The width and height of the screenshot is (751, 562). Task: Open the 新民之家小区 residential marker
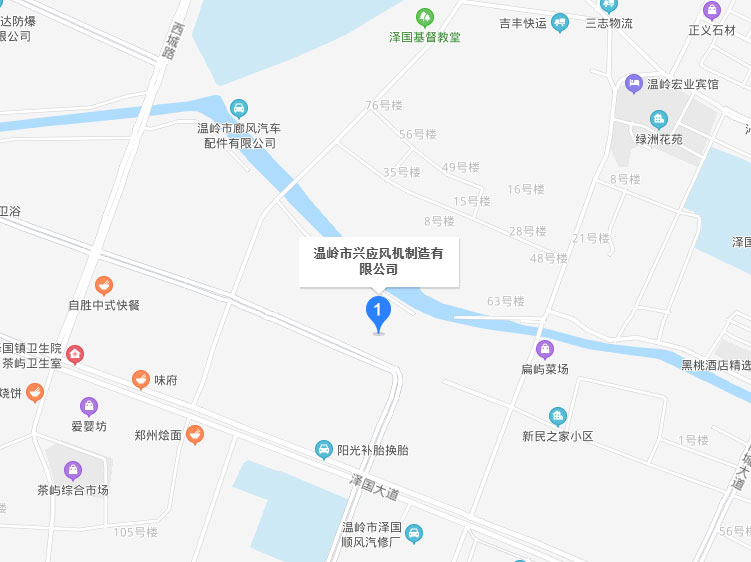coord(557,416)
